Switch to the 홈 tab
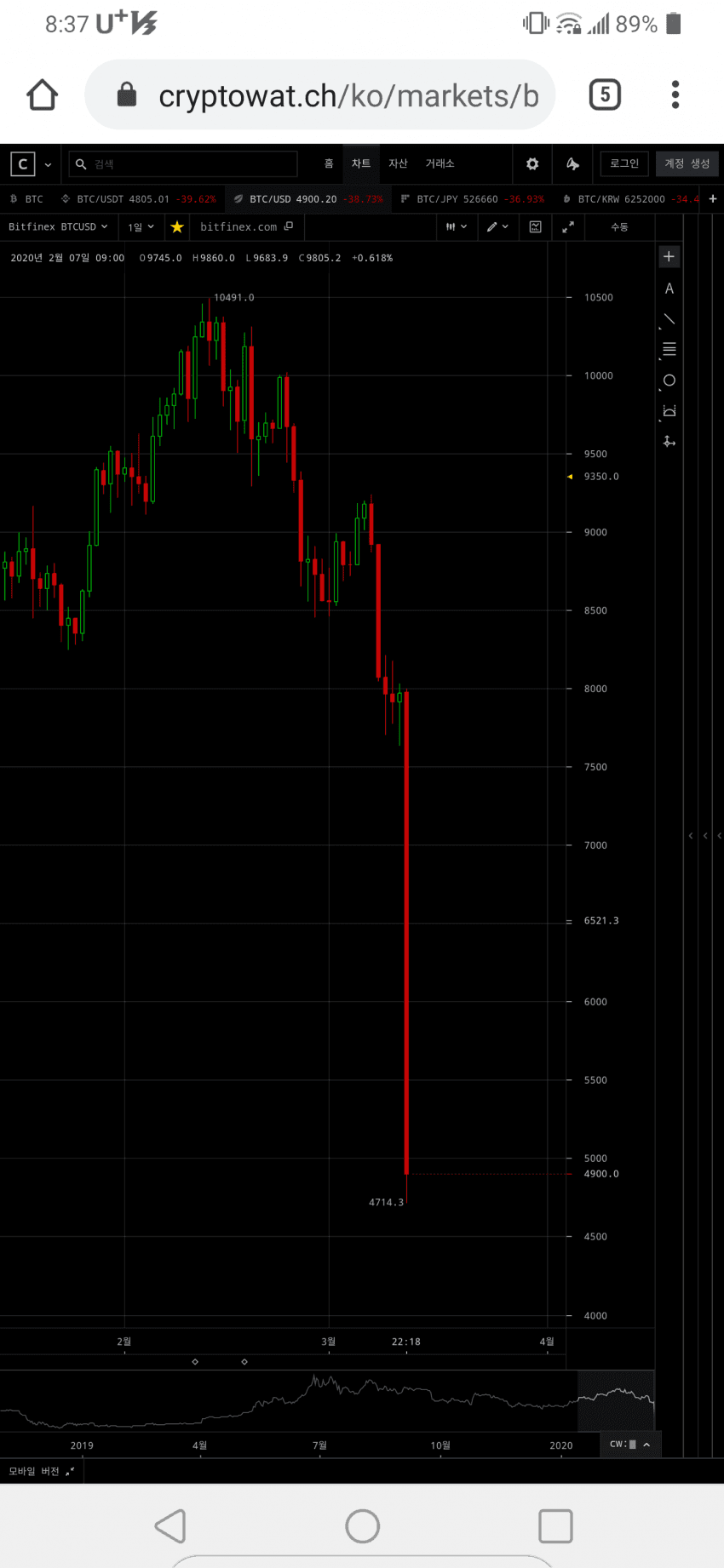This screenshot has width=724, height=1568. click(329, 163)
